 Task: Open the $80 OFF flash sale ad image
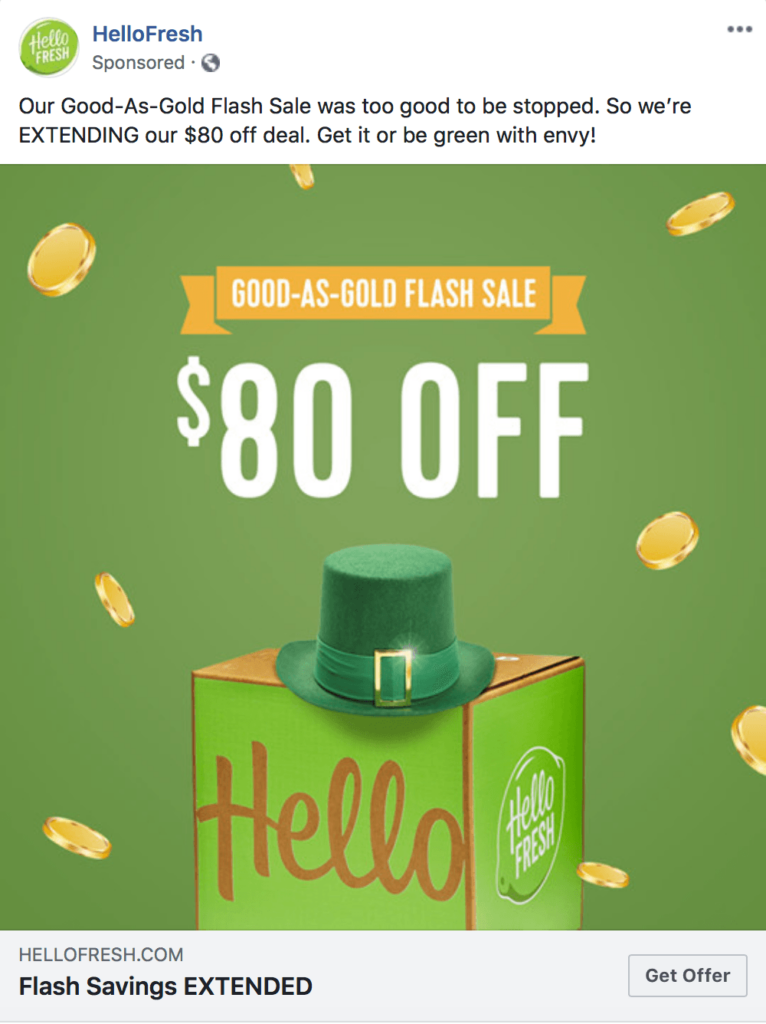point(383,547)
